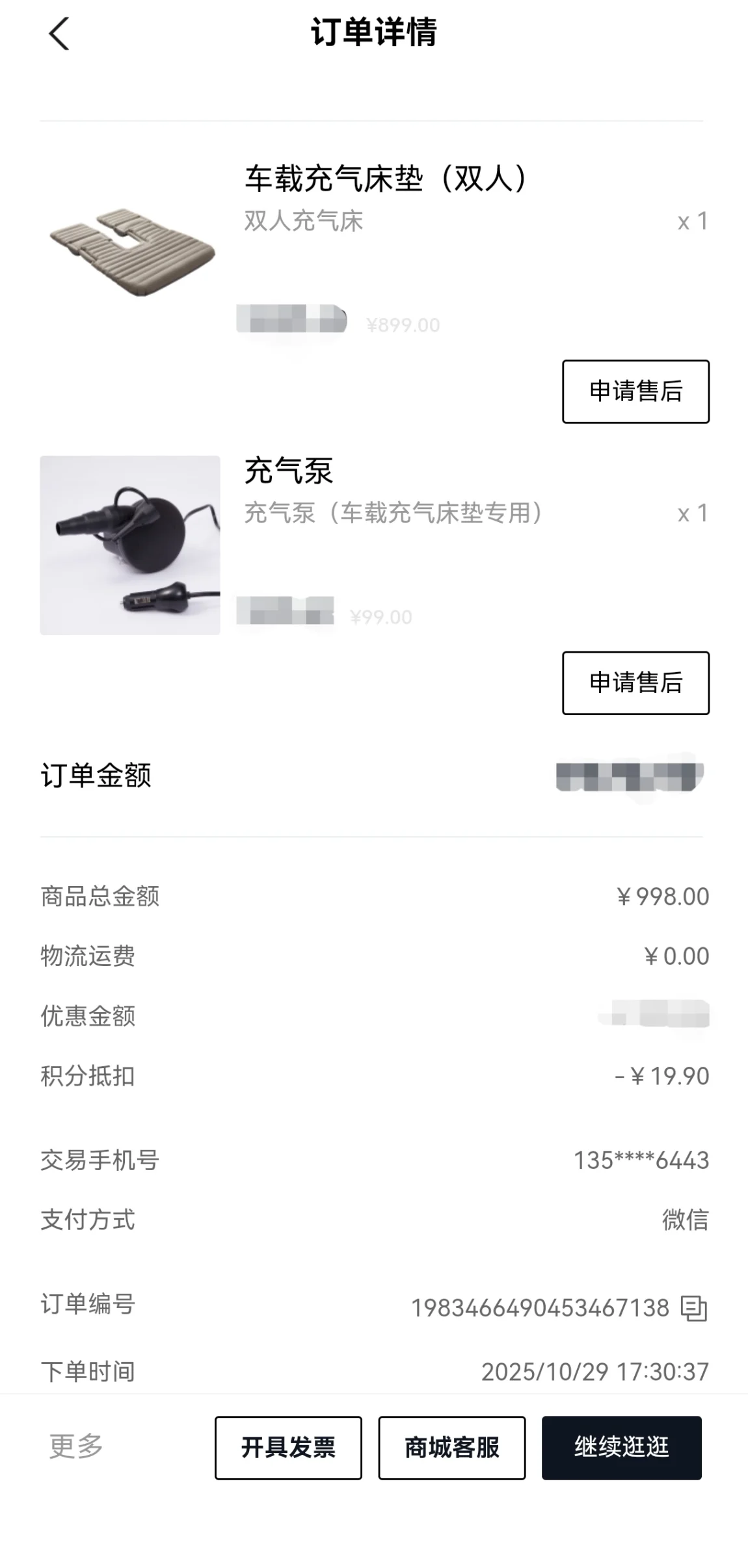View the 充气泵 product picture

point(130,545)
